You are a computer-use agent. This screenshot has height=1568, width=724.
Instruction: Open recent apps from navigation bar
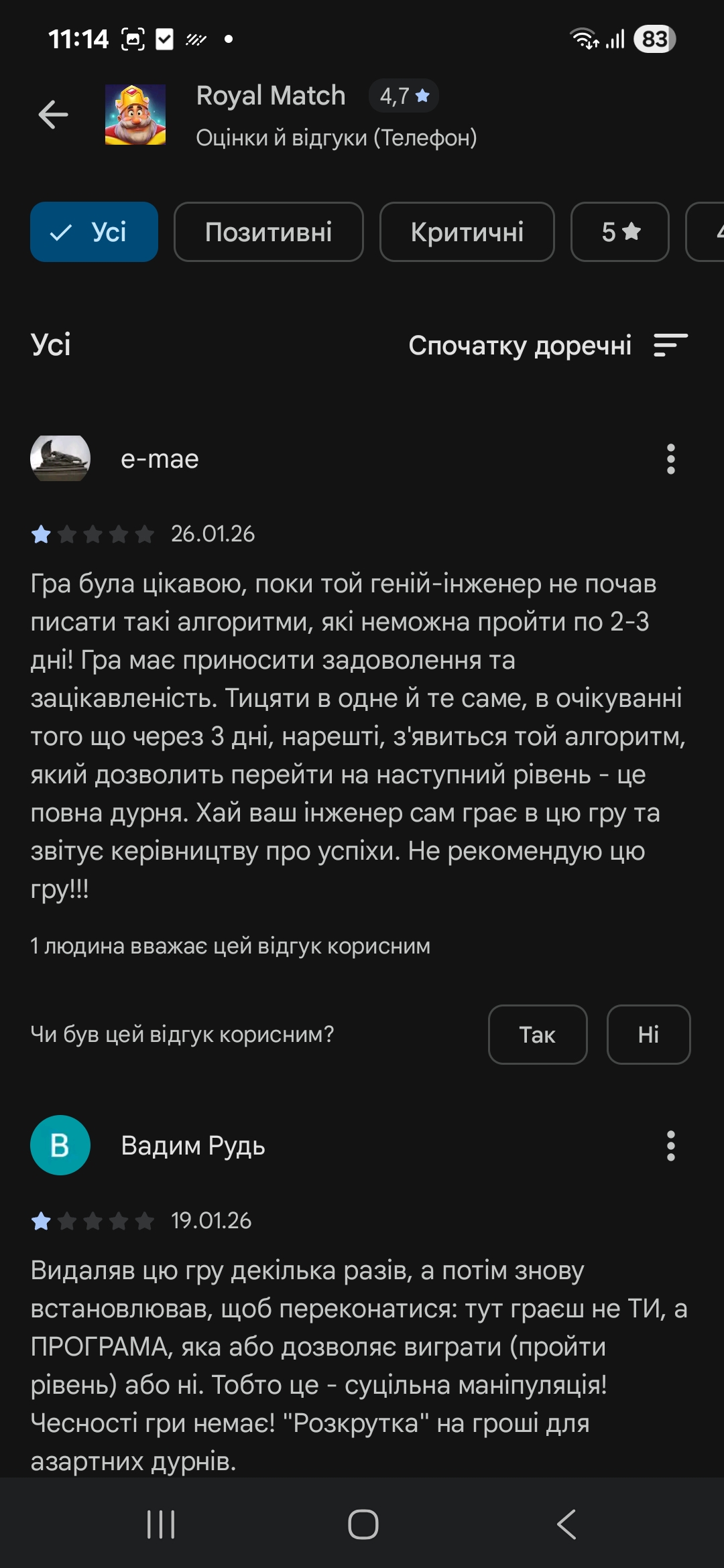click(161, 1524)
